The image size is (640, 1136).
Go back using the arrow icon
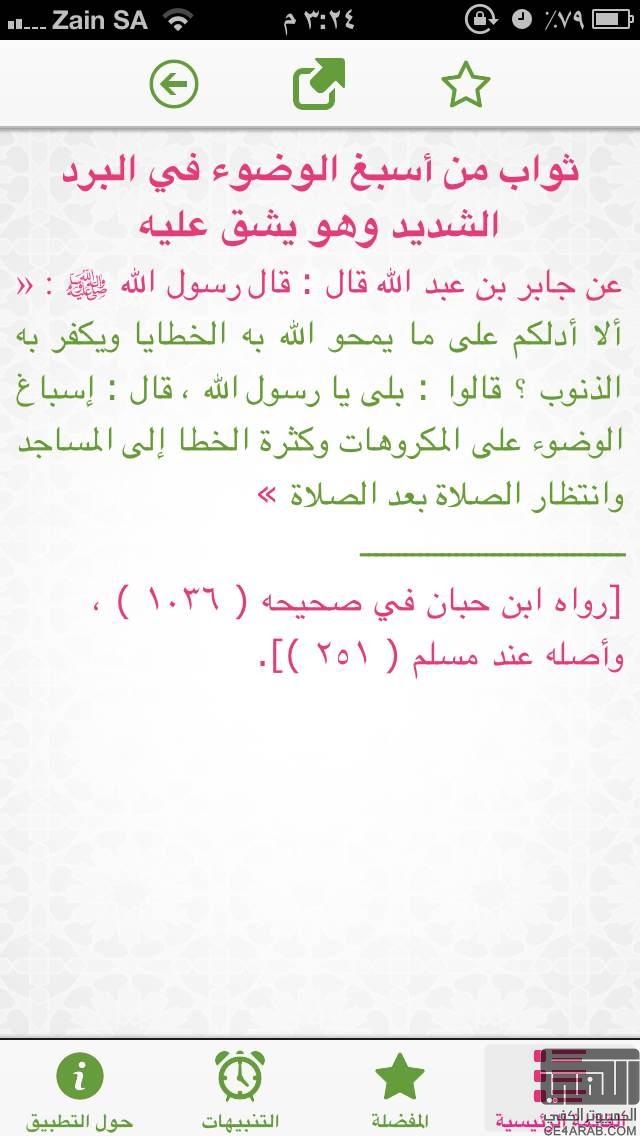[174, 85]
